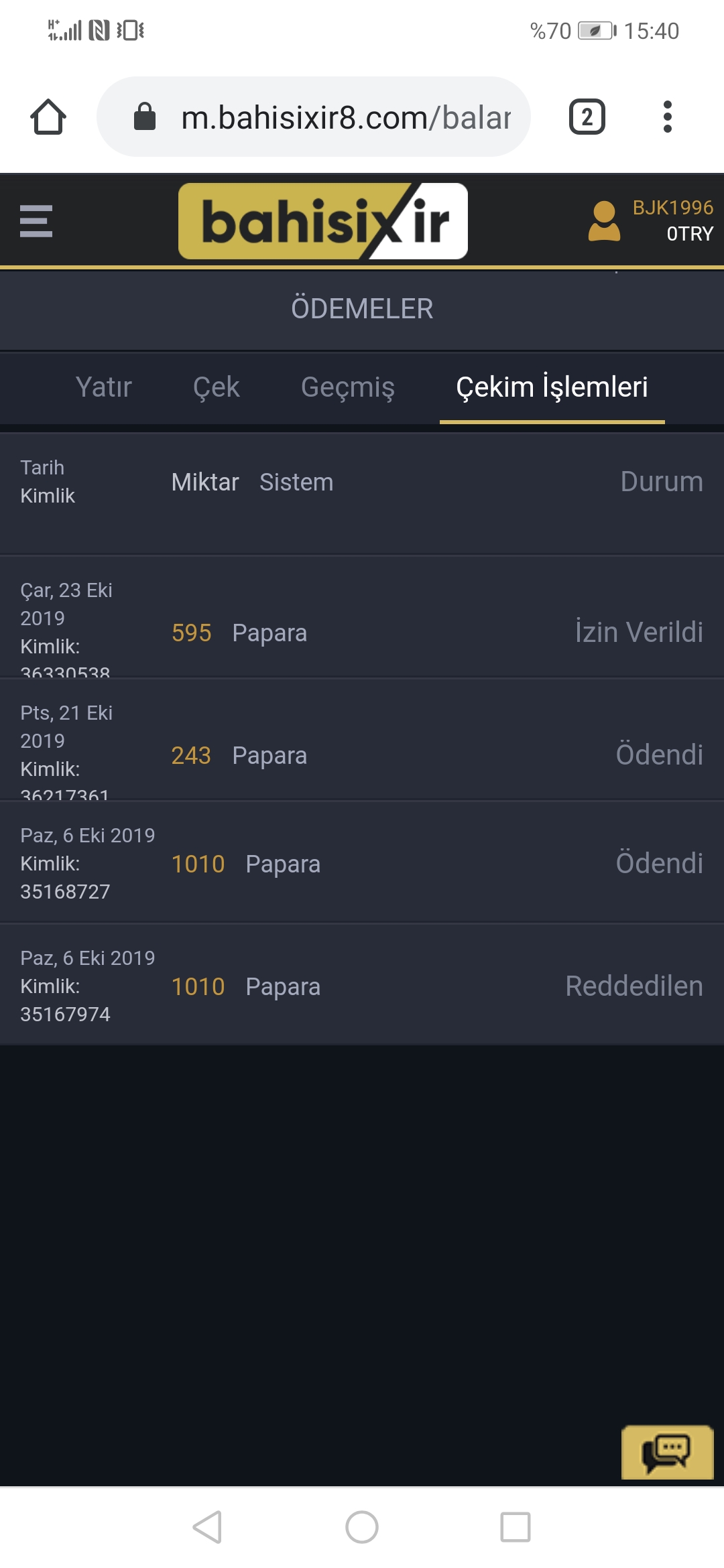This screenshot has width=724, height=1568.
Task: Open the hamburger navigation menu
Action: coord(36,221)
